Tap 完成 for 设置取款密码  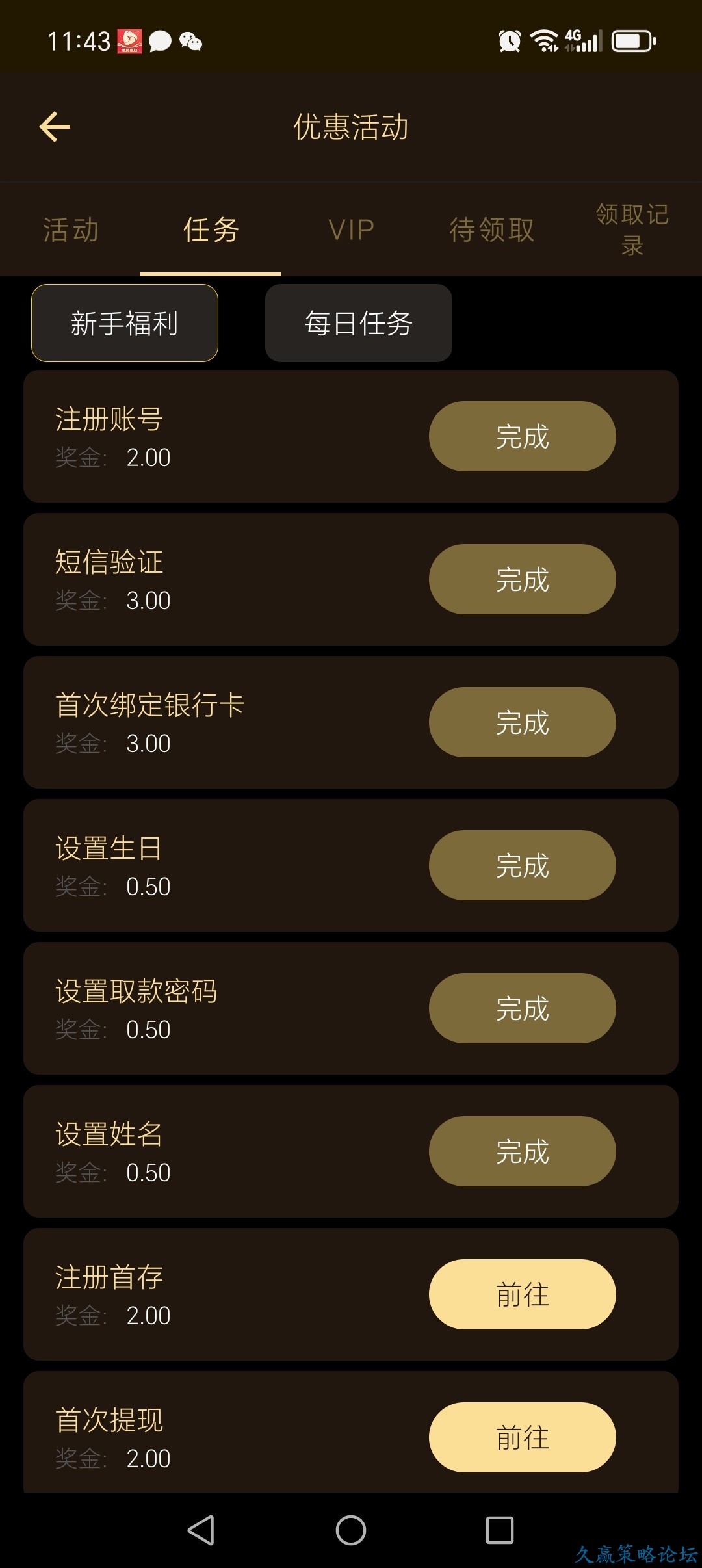[522, 1008]
